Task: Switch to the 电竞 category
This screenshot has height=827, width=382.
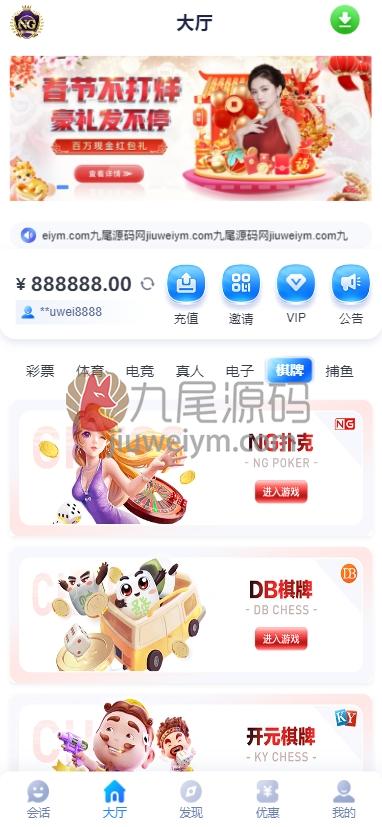Action: (140, 371)
